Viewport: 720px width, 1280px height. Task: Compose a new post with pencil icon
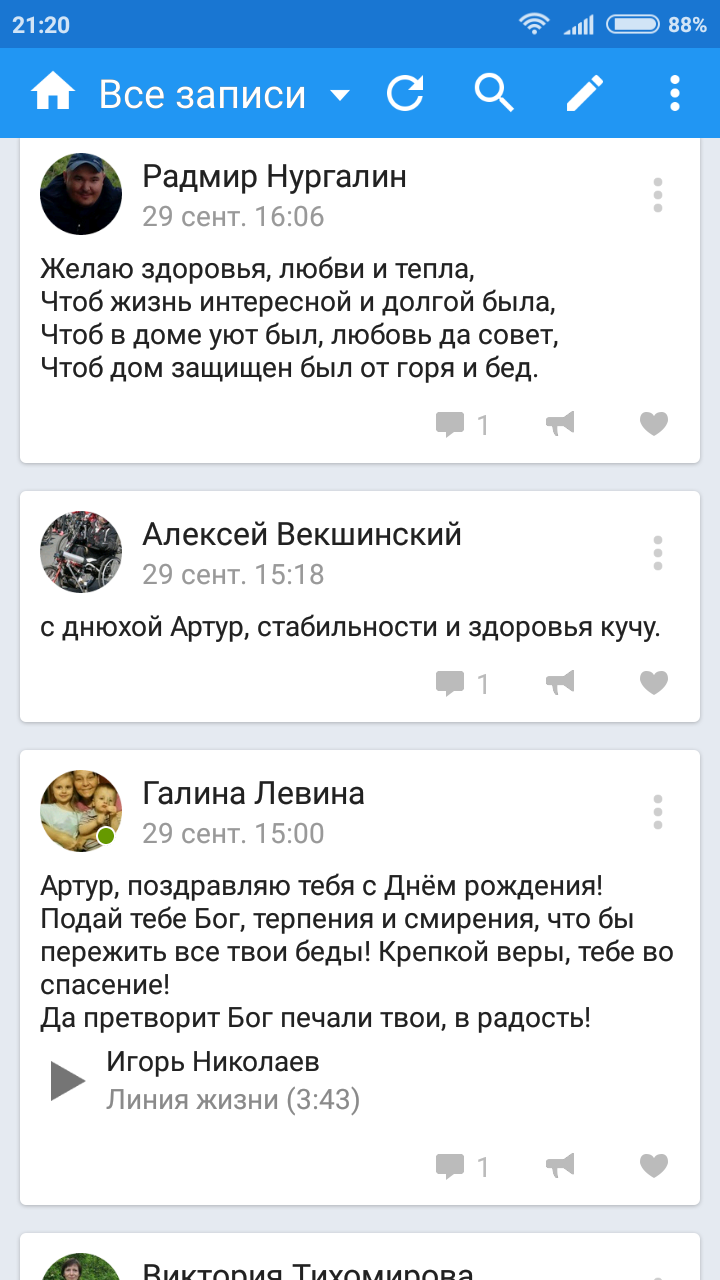(x=585, y=94)
